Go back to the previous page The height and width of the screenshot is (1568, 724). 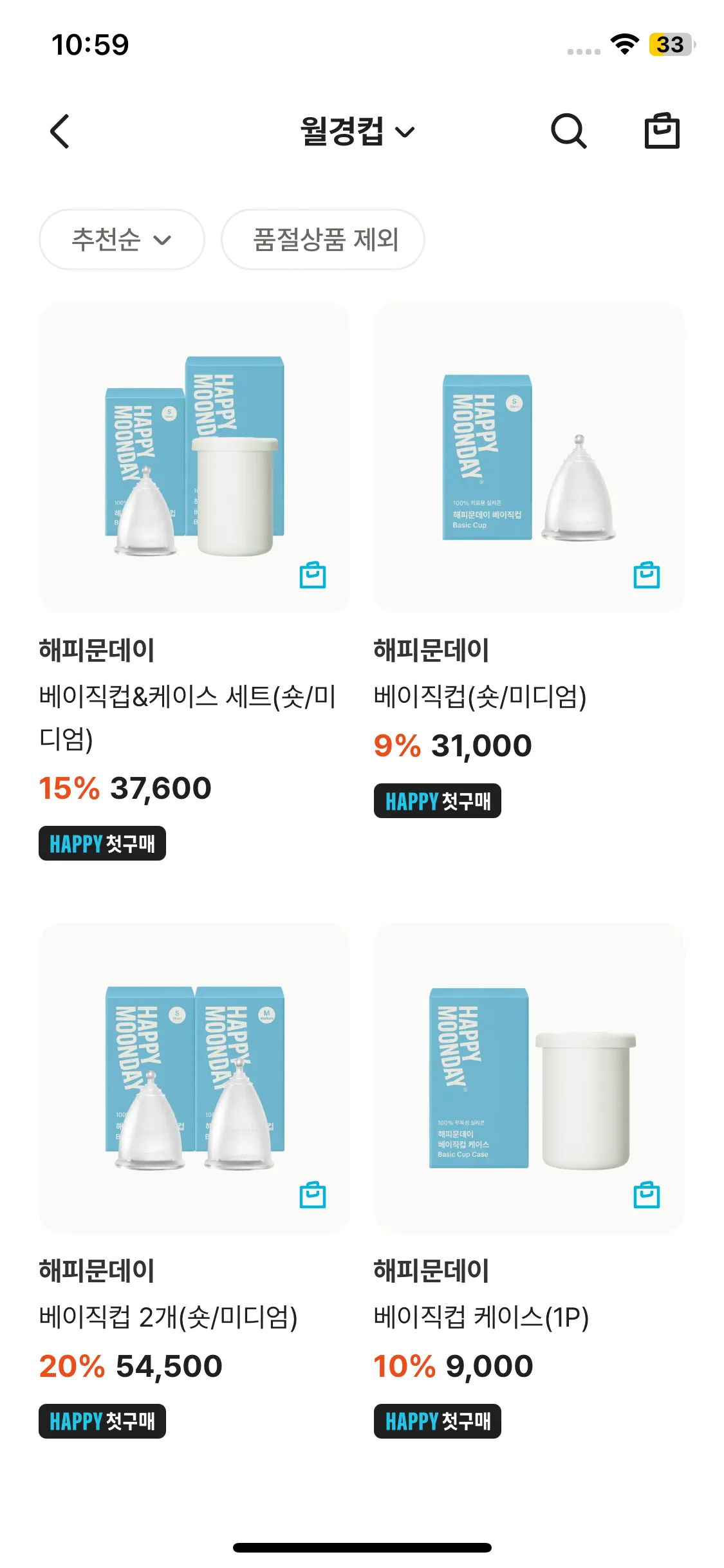[60, 131]
